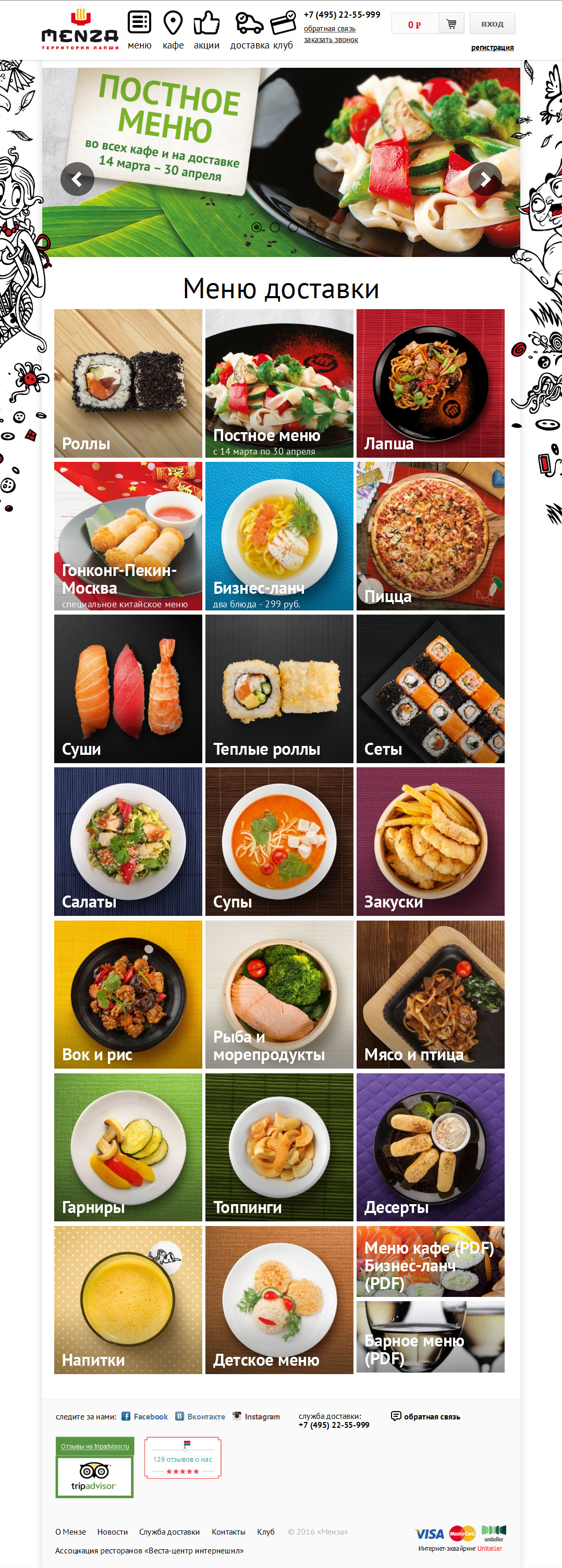562x1568 pixels.
Task: Open акции promotions page
Action: [206, 30]
